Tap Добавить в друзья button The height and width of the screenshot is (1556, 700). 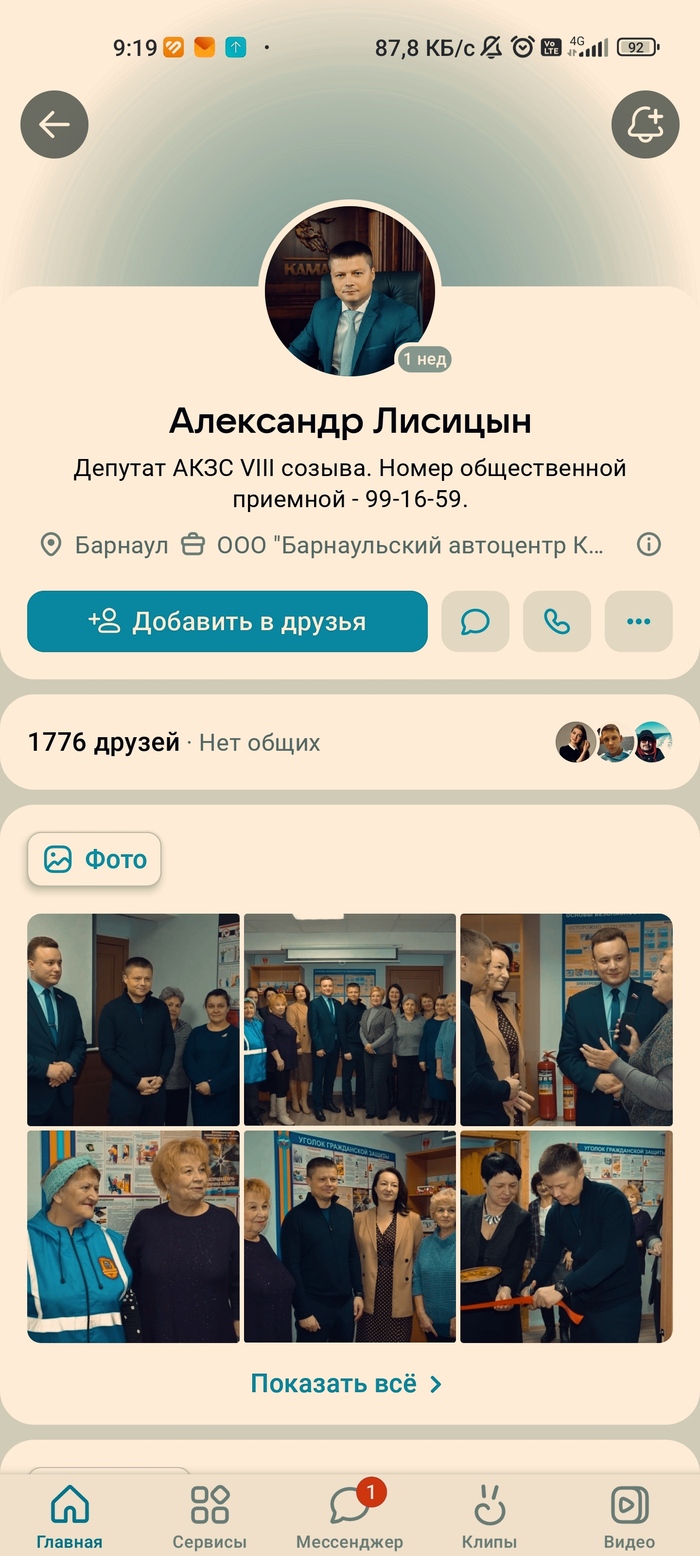(x=227, y=621)
